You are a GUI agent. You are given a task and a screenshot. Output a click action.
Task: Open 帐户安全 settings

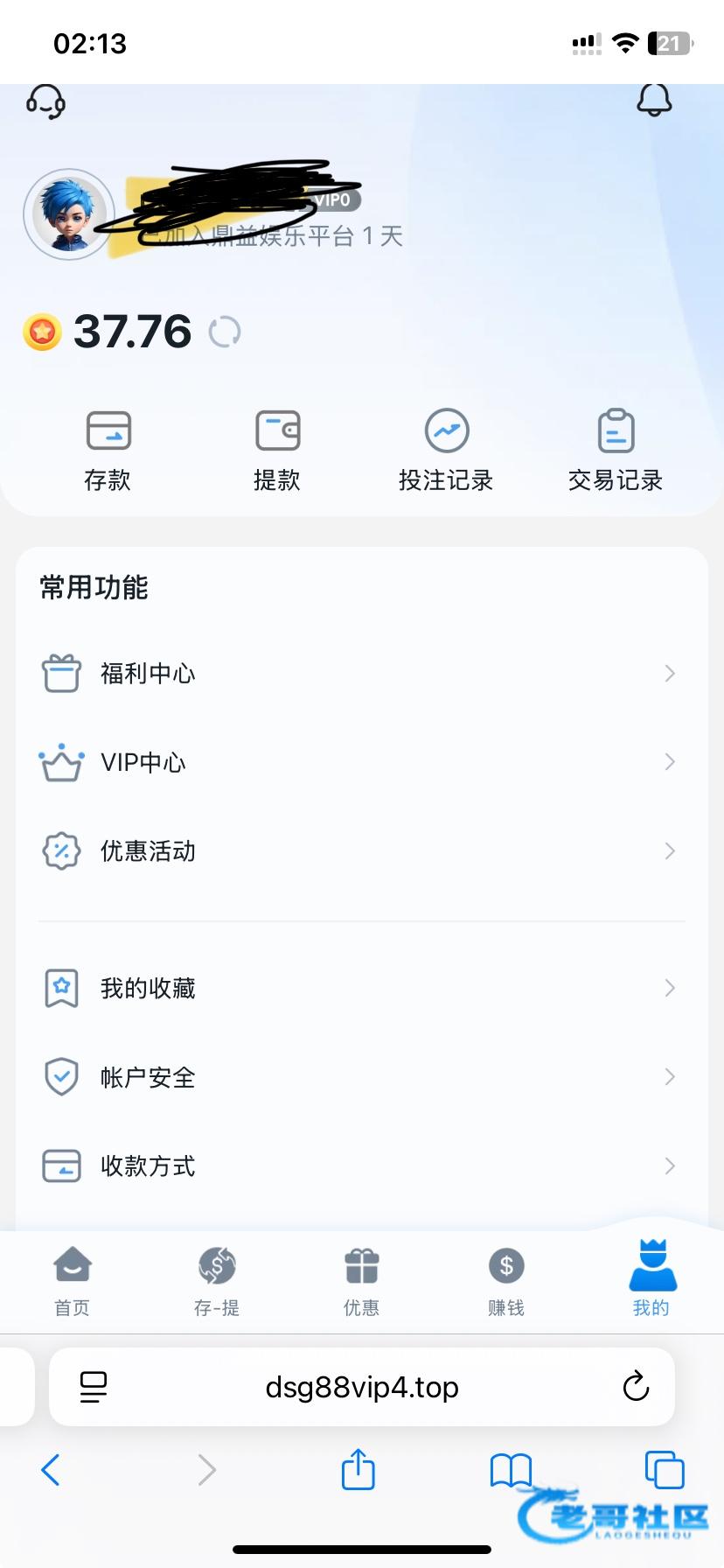[360, 1077]
